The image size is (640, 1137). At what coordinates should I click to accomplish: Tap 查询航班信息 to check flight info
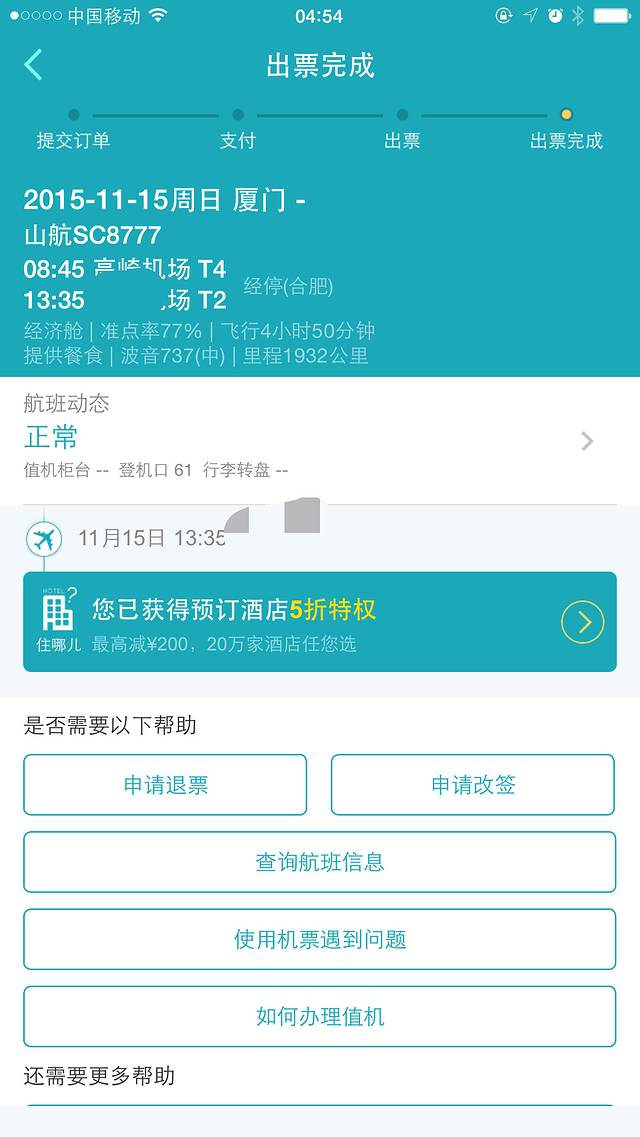tap(320, 862)
